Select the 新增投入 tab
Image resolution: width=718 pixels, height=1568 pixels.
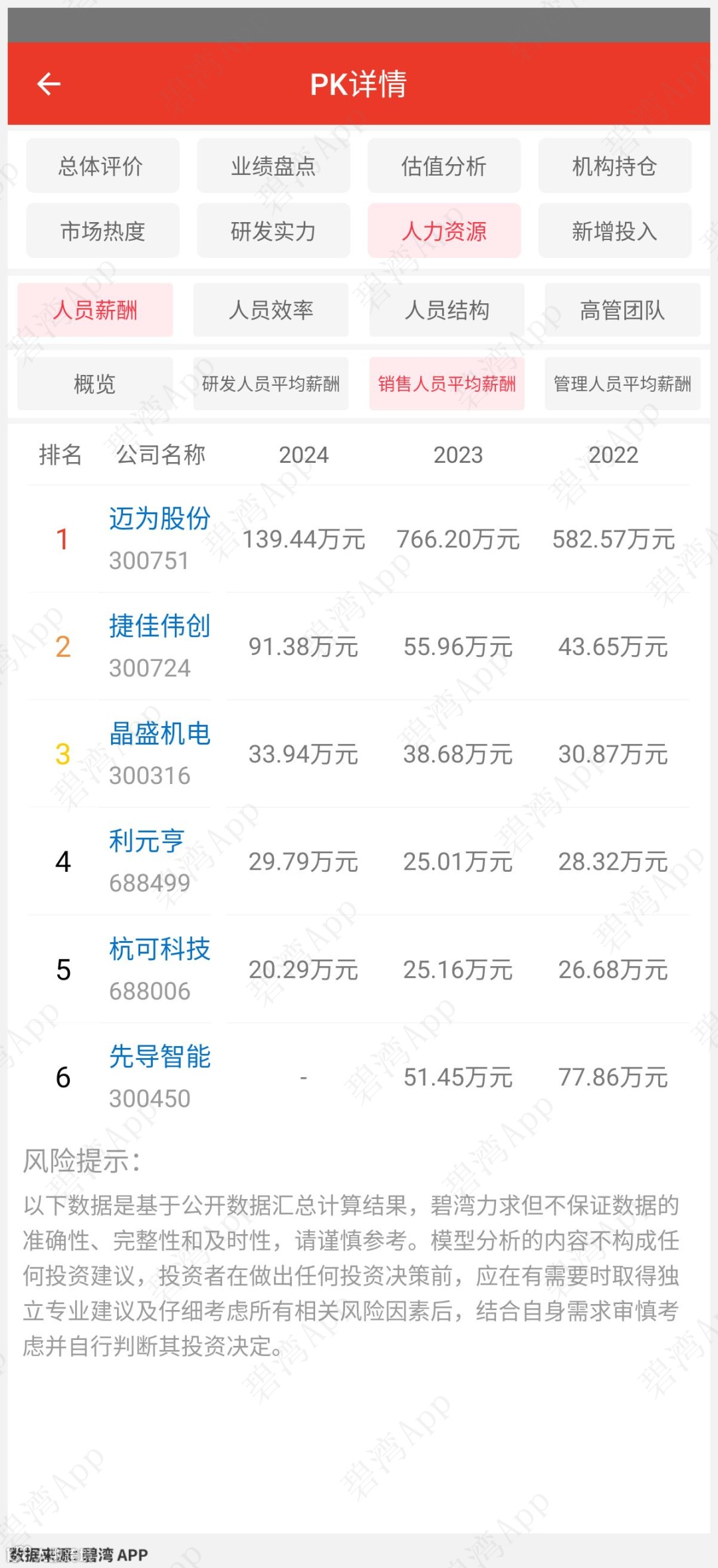point(614,231)
